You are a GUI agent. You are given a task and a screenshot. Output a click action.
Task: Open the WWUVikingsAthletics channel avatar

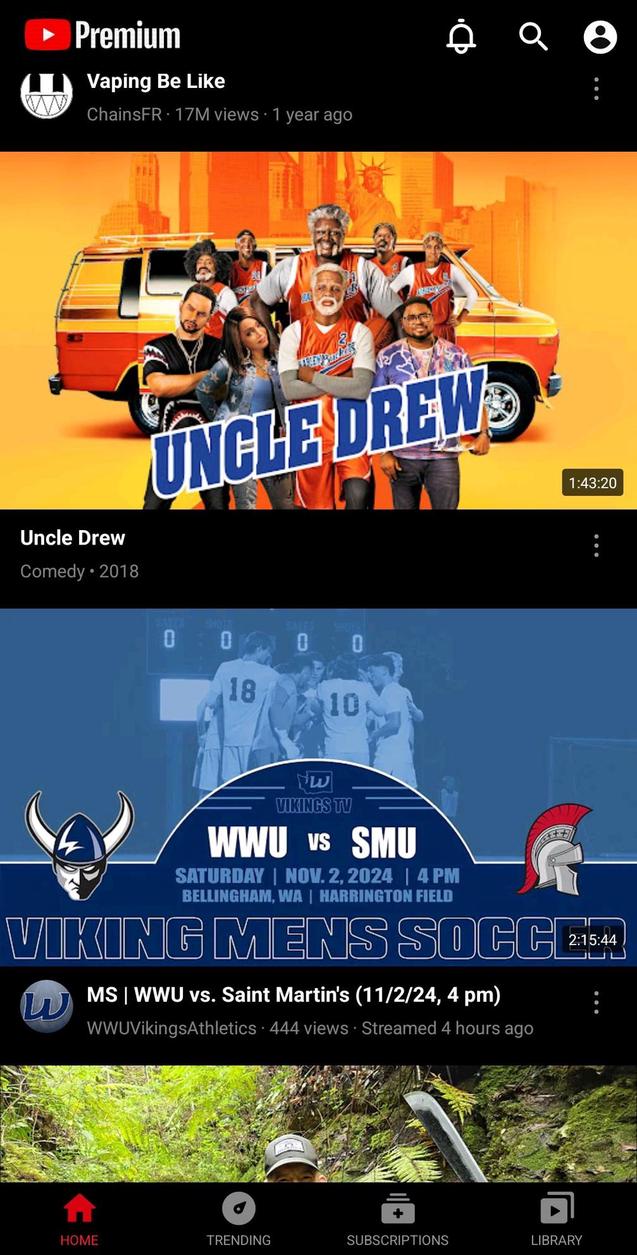pyautogui.click(x=46, y=1006)
